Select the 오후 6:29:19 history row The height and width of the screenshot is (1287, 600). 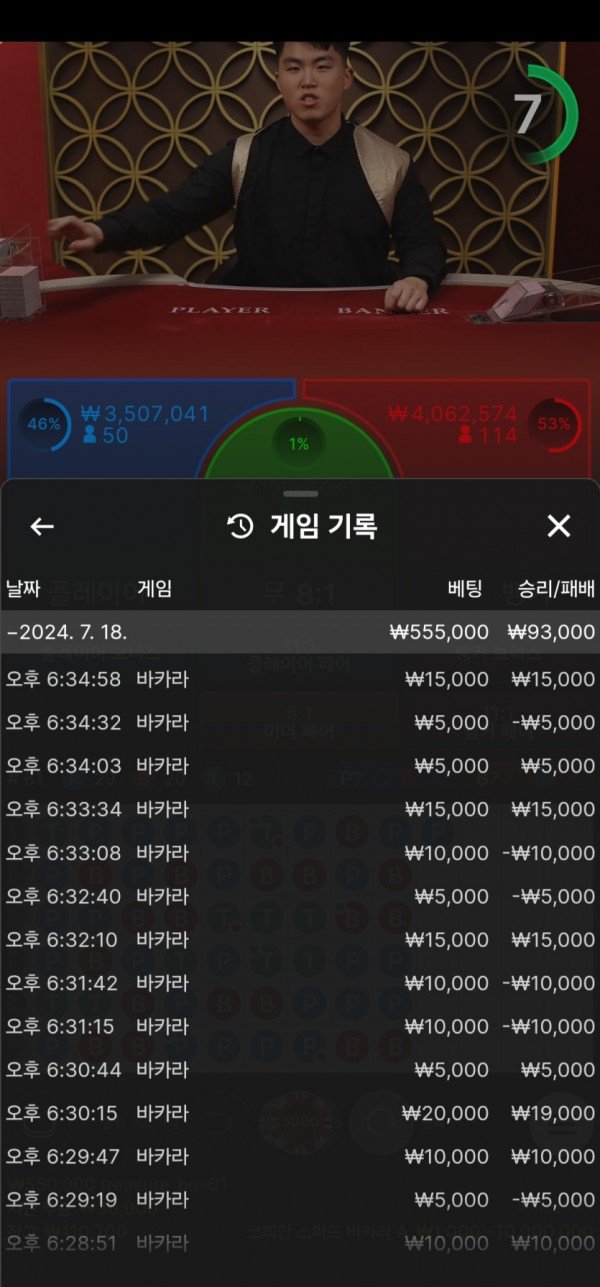pyautogui.click(x=300, y=1200)
